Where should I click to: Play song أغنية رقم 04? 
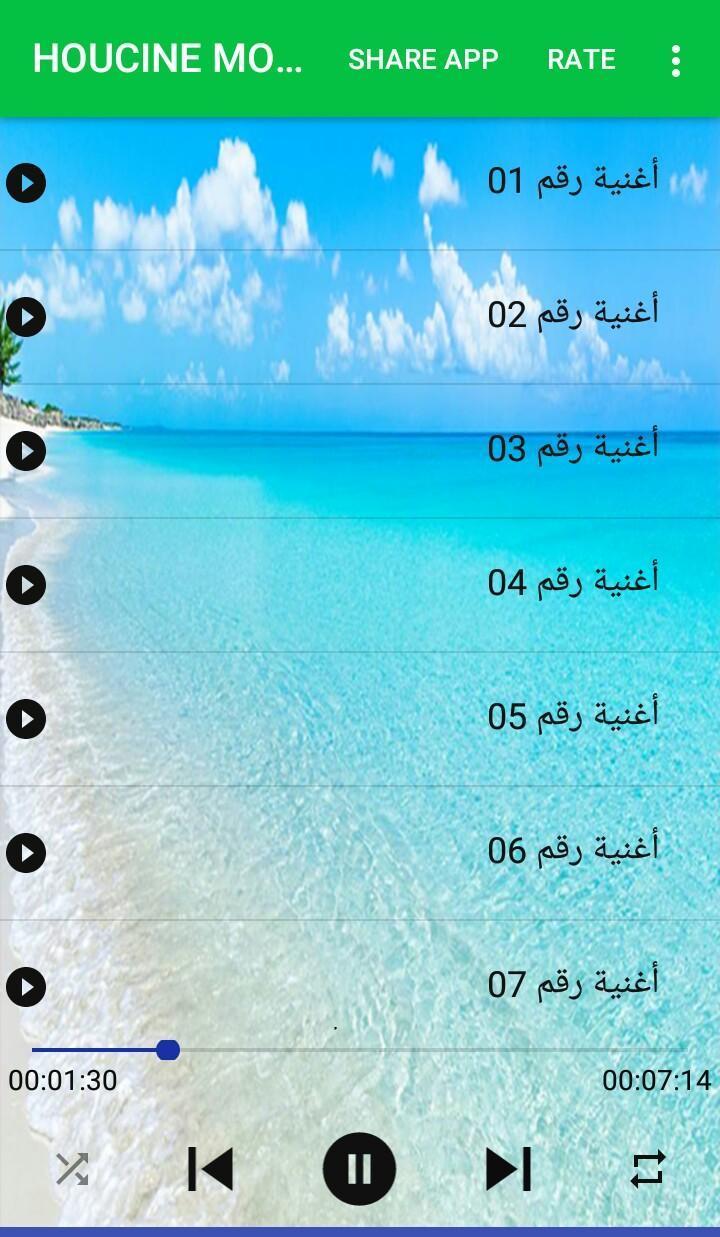point(25,584)
